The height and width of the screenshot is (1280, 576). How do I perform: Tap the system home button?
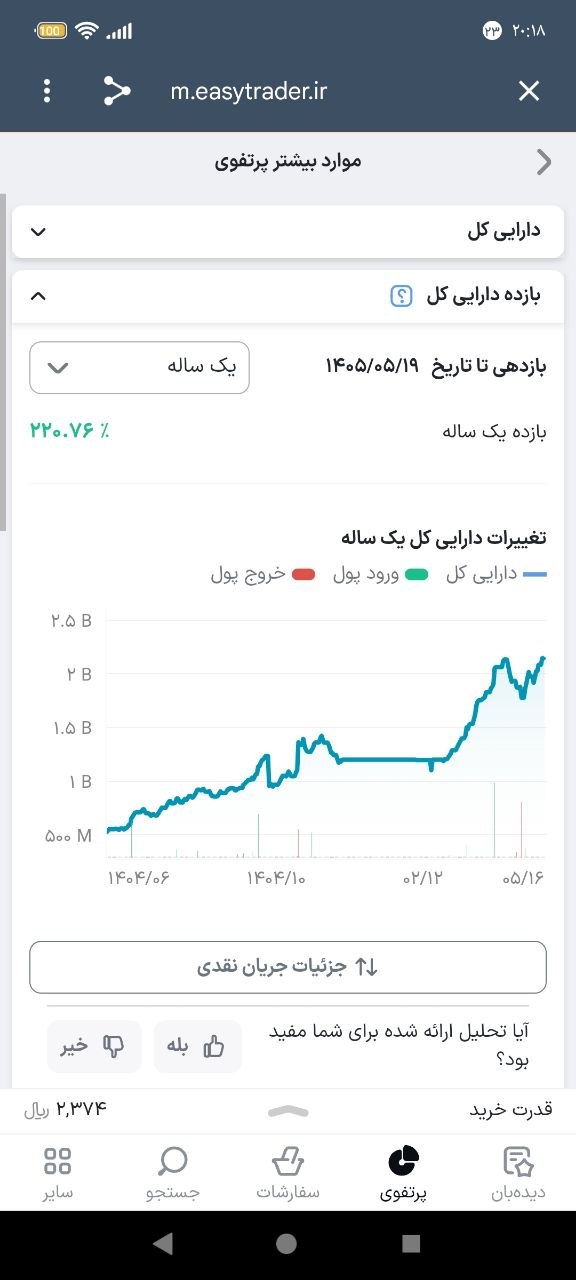(x=287, y=1243)
